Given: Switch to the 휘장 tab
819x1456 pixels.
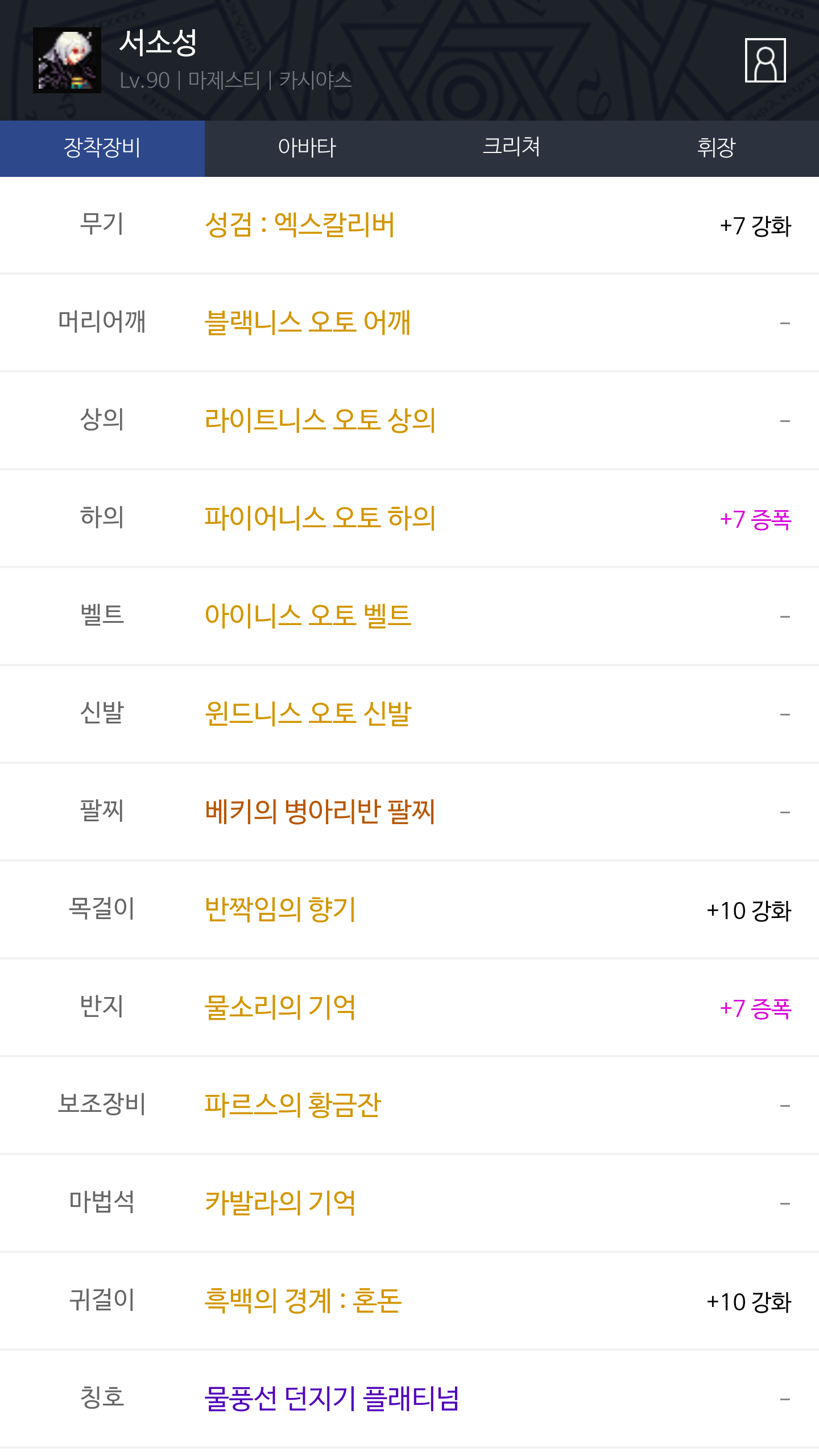Looking at the screenshot, I should pos(717,148).
